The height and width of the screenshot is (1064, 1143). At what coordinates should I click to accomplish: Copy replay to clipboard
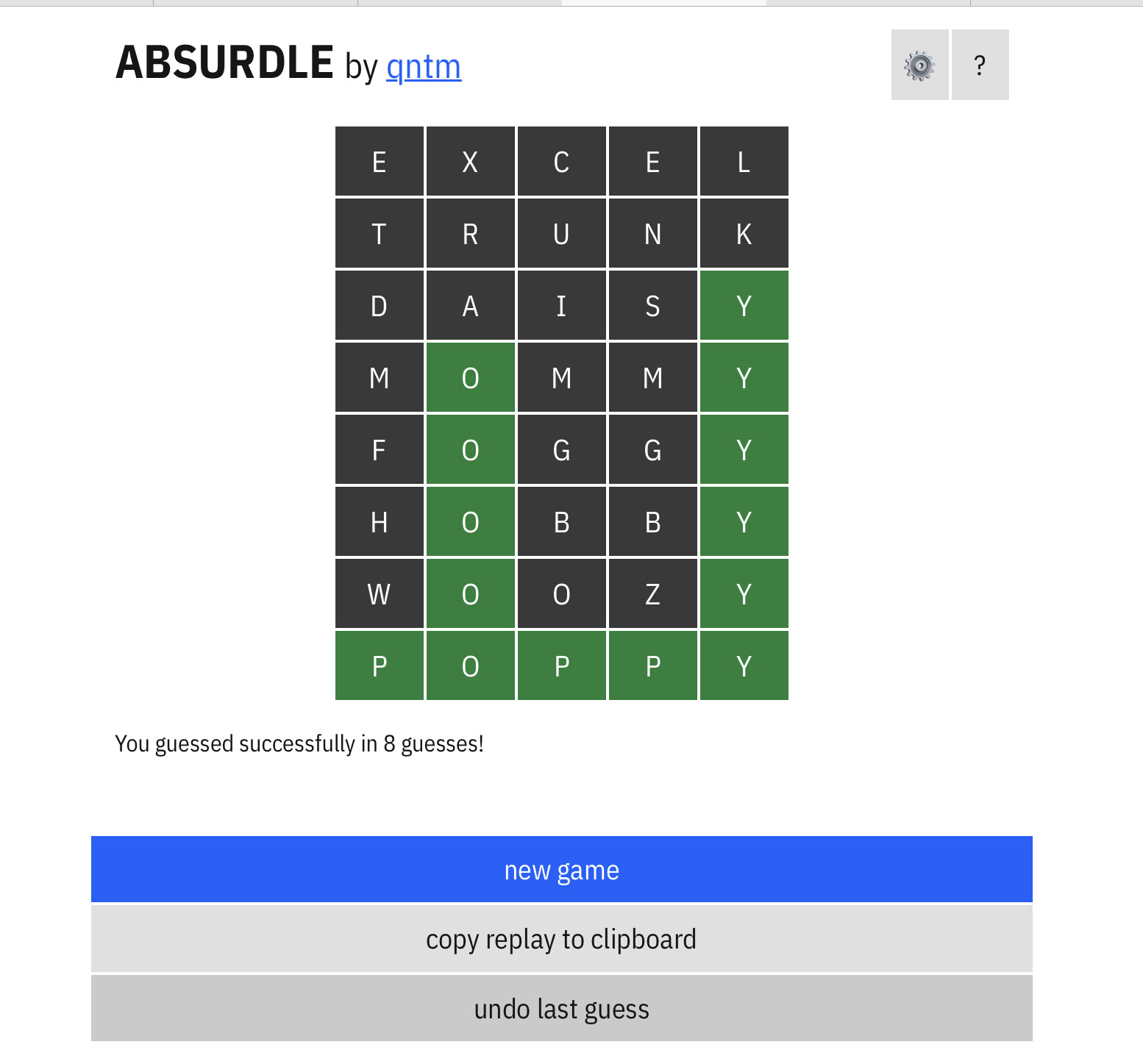(x=561, y=939)
